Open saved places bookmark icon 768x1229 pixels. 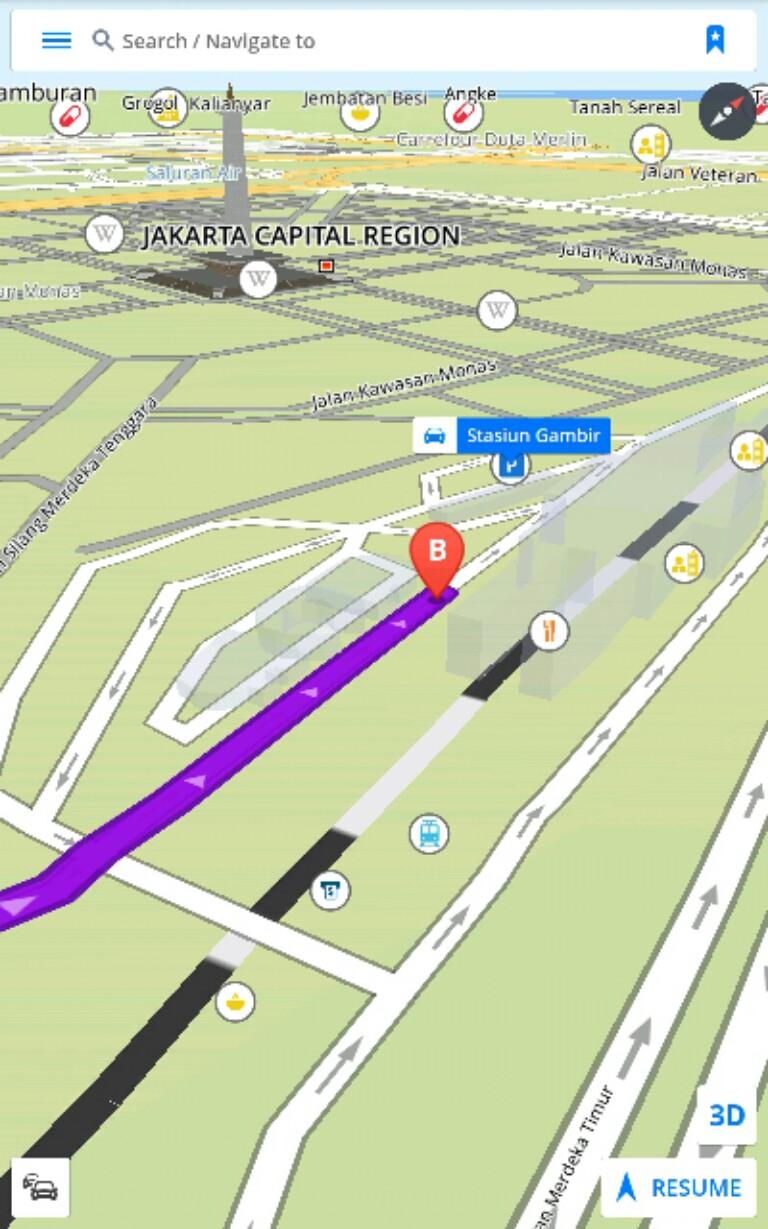tap(715, 40)
